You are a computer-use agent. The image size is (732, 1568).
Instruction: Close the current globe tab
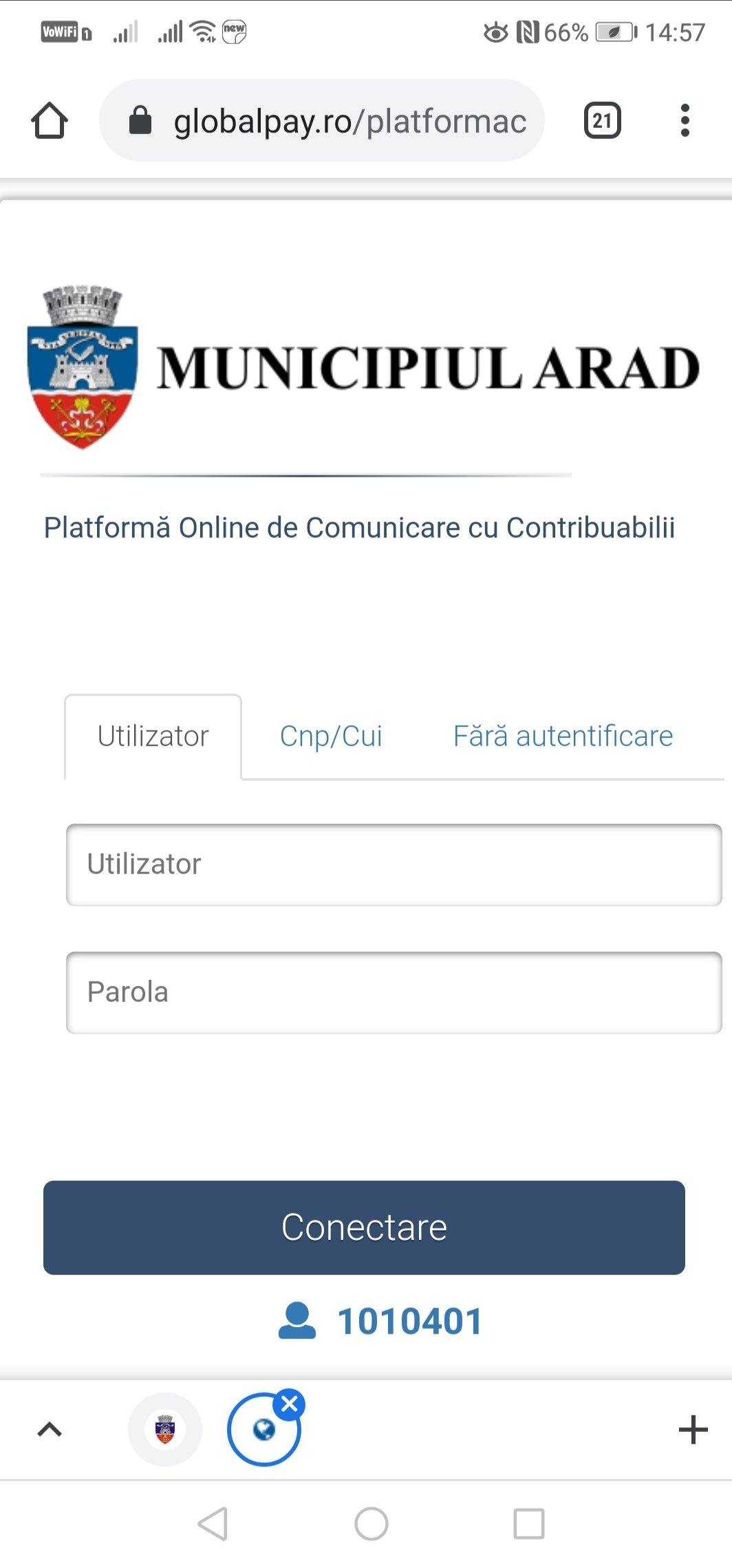(290, 1404)
